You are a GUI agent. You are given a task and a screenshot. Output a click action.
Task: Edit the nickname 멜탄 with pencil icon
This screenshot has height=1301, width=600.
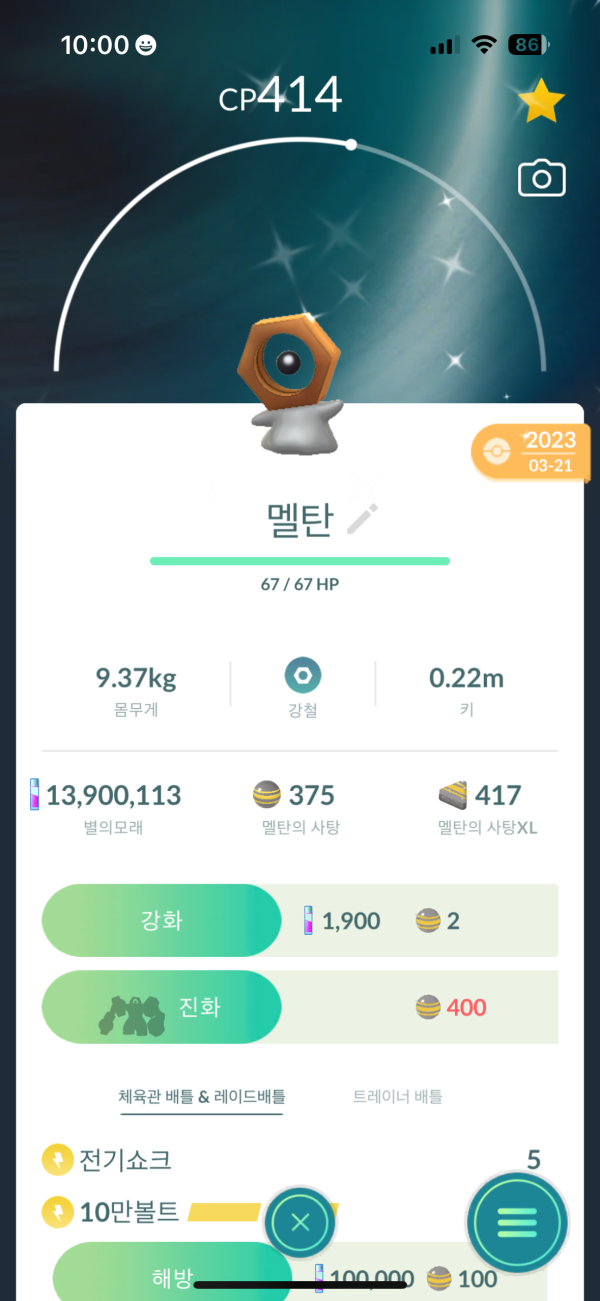tap(362, 519)
